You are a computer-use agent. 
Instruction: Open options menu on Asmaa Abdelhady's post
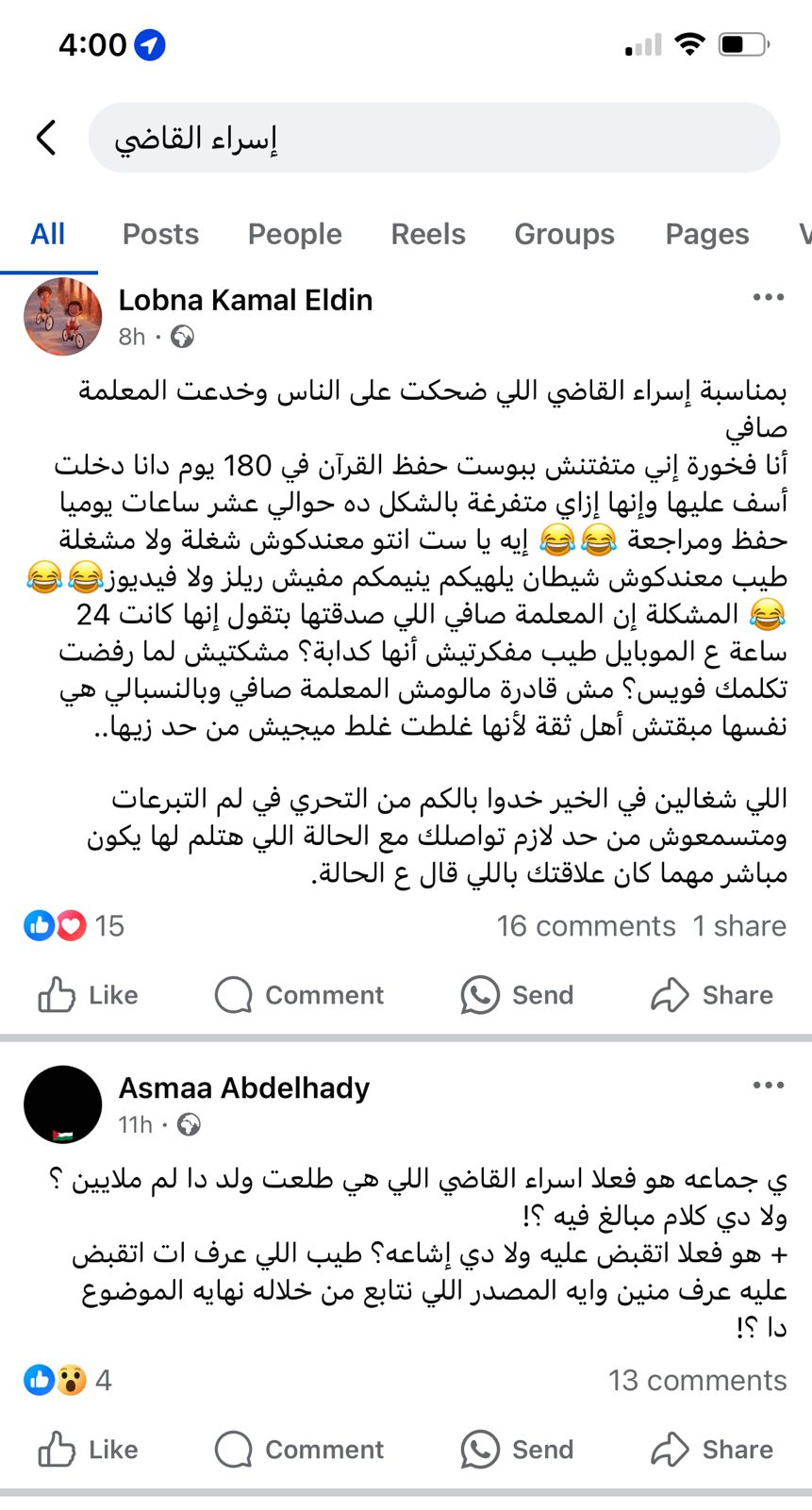tap(768, 1086)
